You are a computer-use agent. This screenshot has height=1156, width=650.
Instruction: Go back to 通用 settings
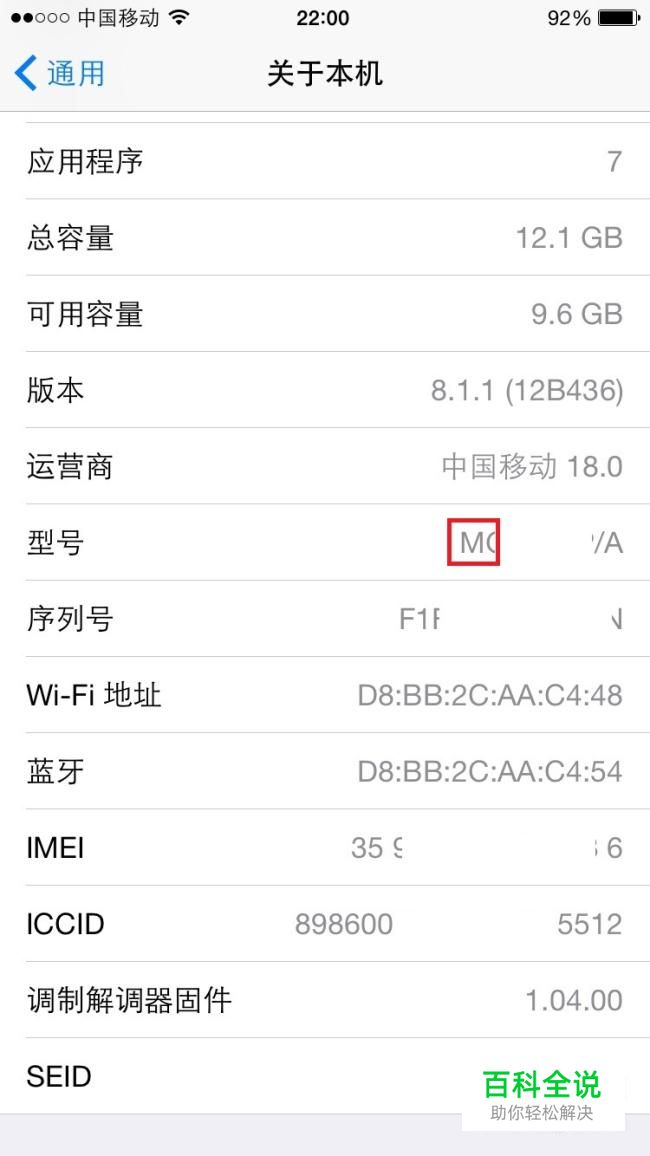click(60, 73)
